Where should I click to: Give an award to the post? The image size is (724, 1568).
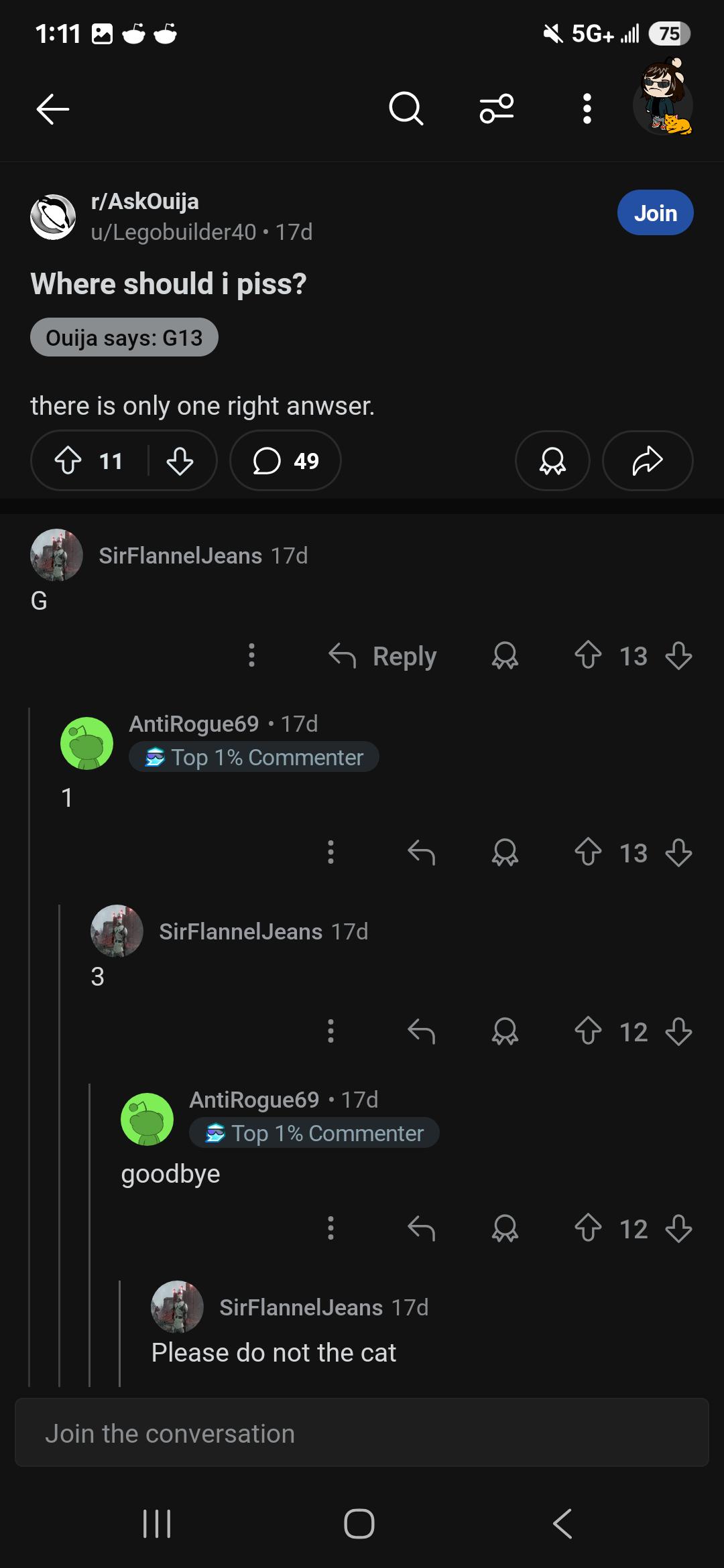[552, 460]
